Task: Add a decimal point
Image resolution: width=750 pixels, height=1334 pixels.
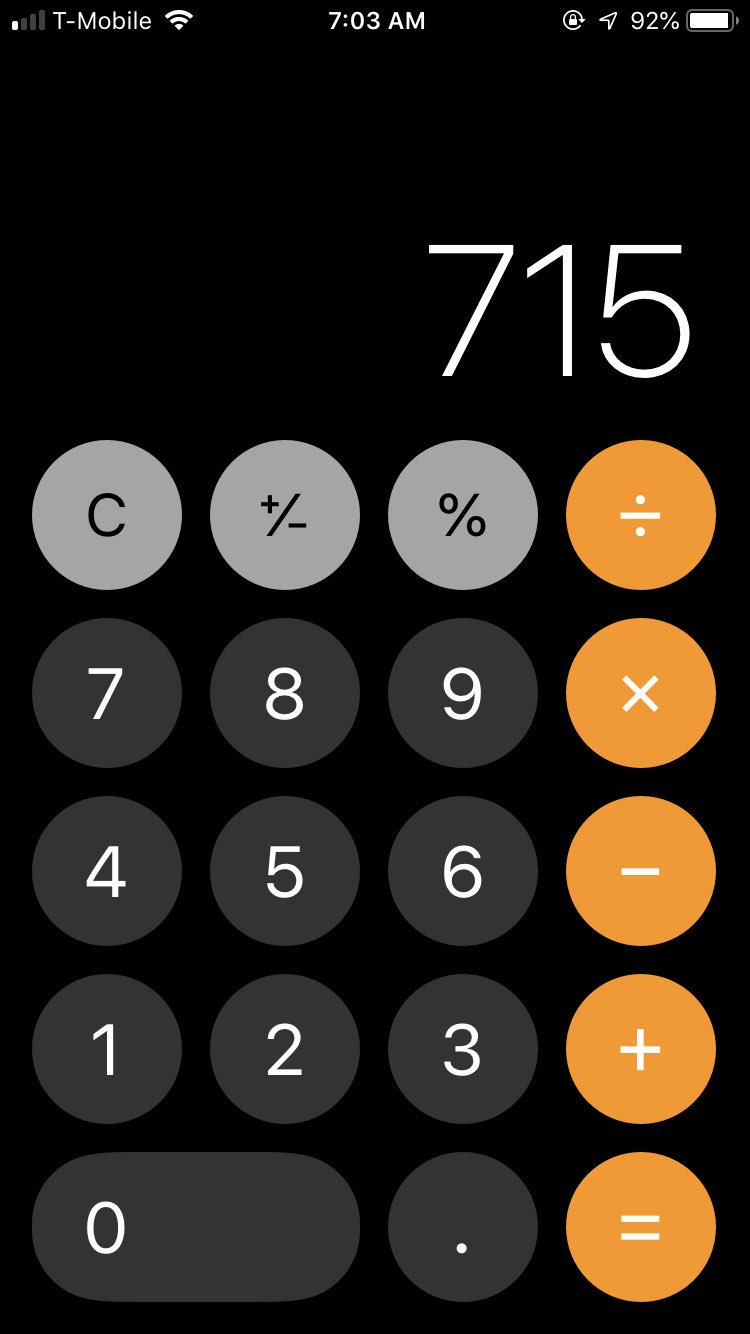Action: click(x=463, y=1228)
